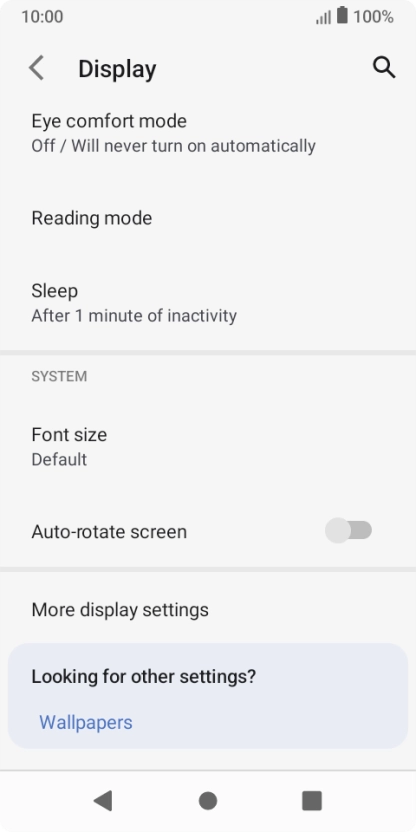Image resolution: width=416 pixels, height=832 pixels.
Task: Open More display settings
Action: 208,610
